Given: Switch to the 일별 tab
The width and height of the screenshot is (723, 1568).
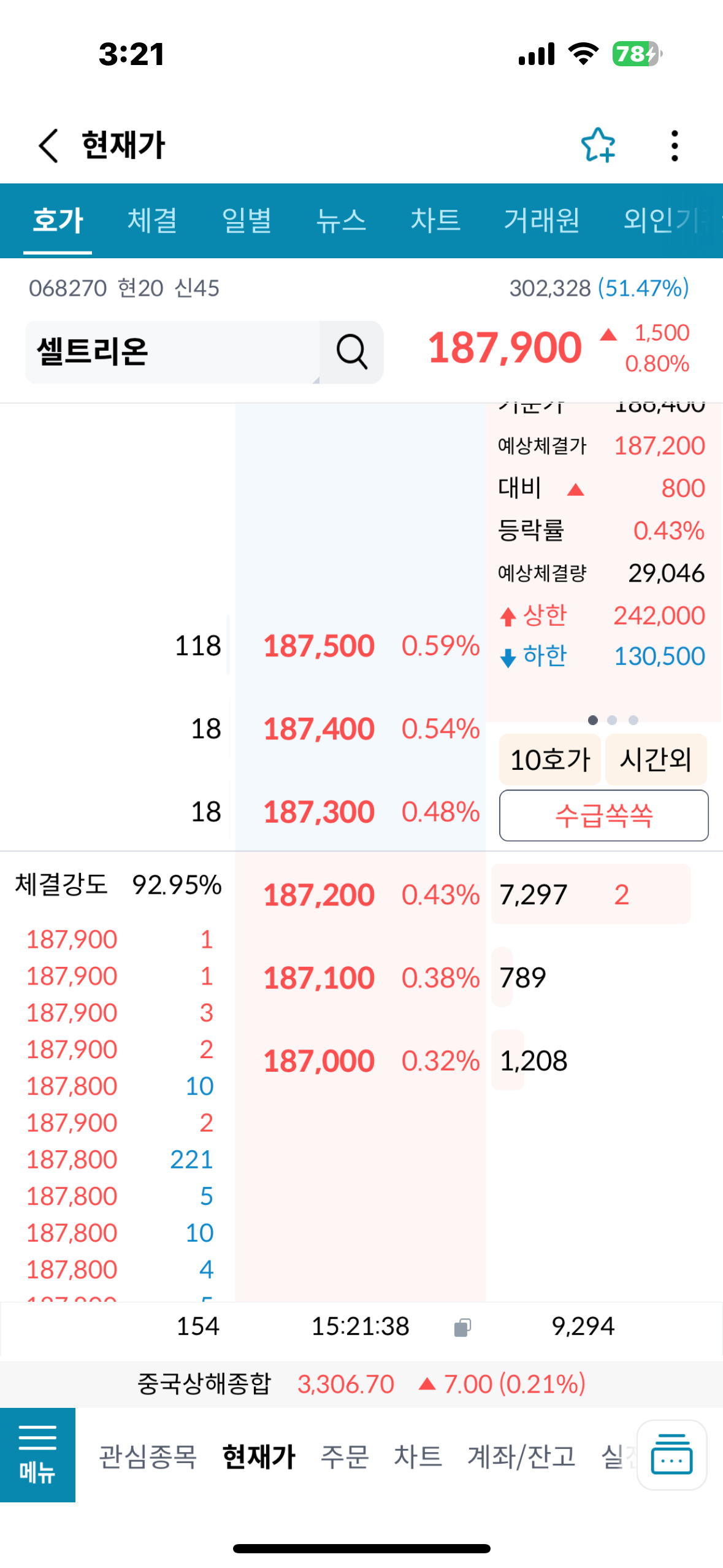Looking at the screenshot, I should [x=247, y=220].
